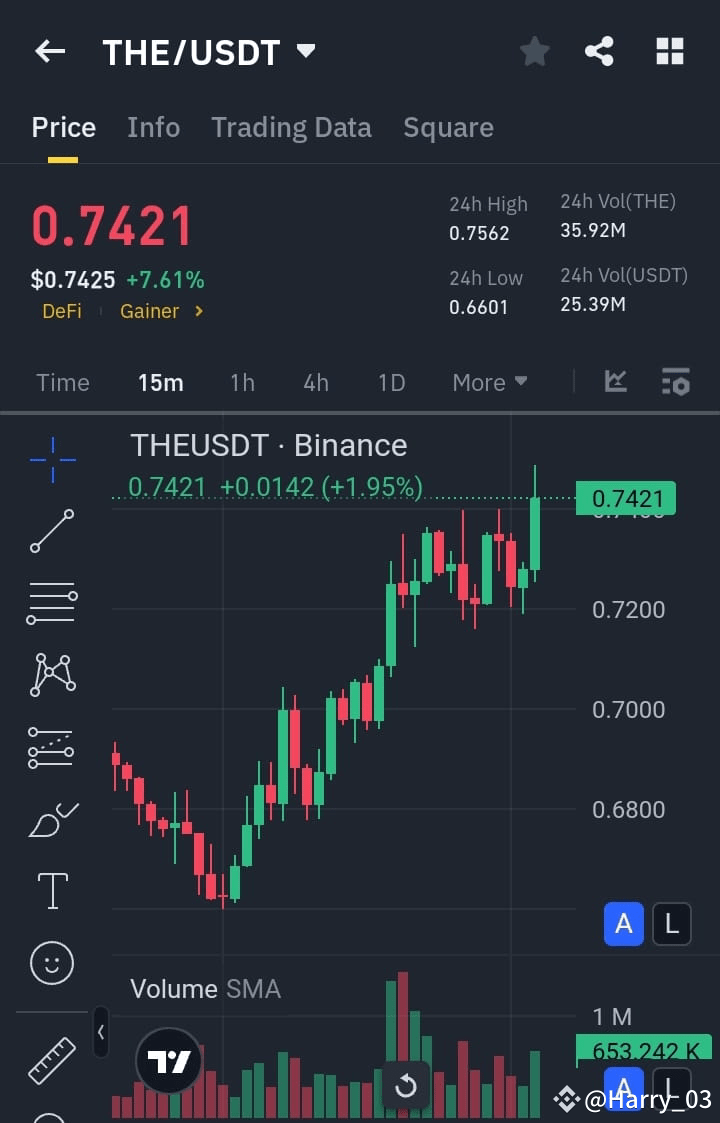This screenshot has width=720, height=1123.
Task: Switch to the Trading Data tab
Action: tap(291, 127)
